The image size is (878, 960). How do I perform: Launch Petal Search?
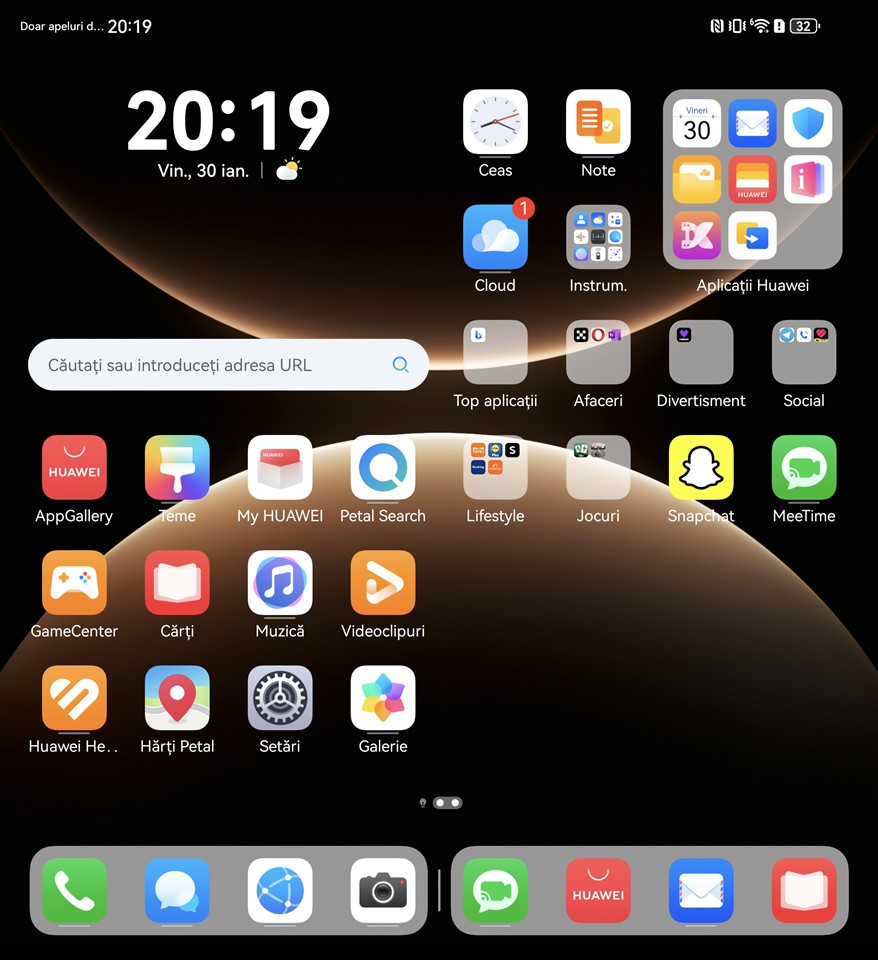pos(383,467)
